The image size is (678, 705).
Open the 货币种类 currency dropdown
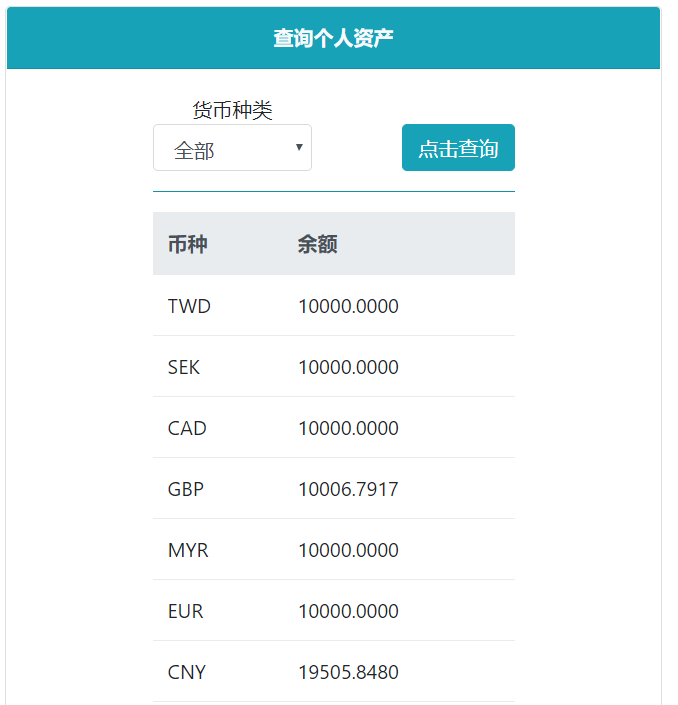232,148
